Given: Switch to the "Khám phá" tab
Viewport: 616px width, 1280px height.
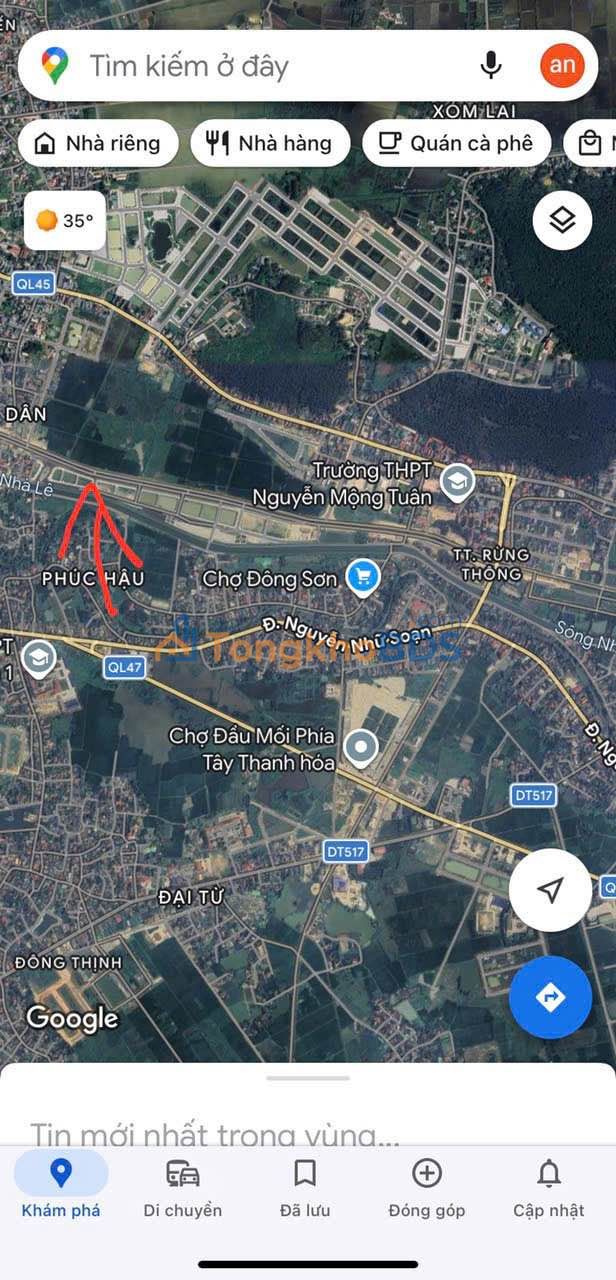Looking at the screenshot, I should coord(61,1185).
